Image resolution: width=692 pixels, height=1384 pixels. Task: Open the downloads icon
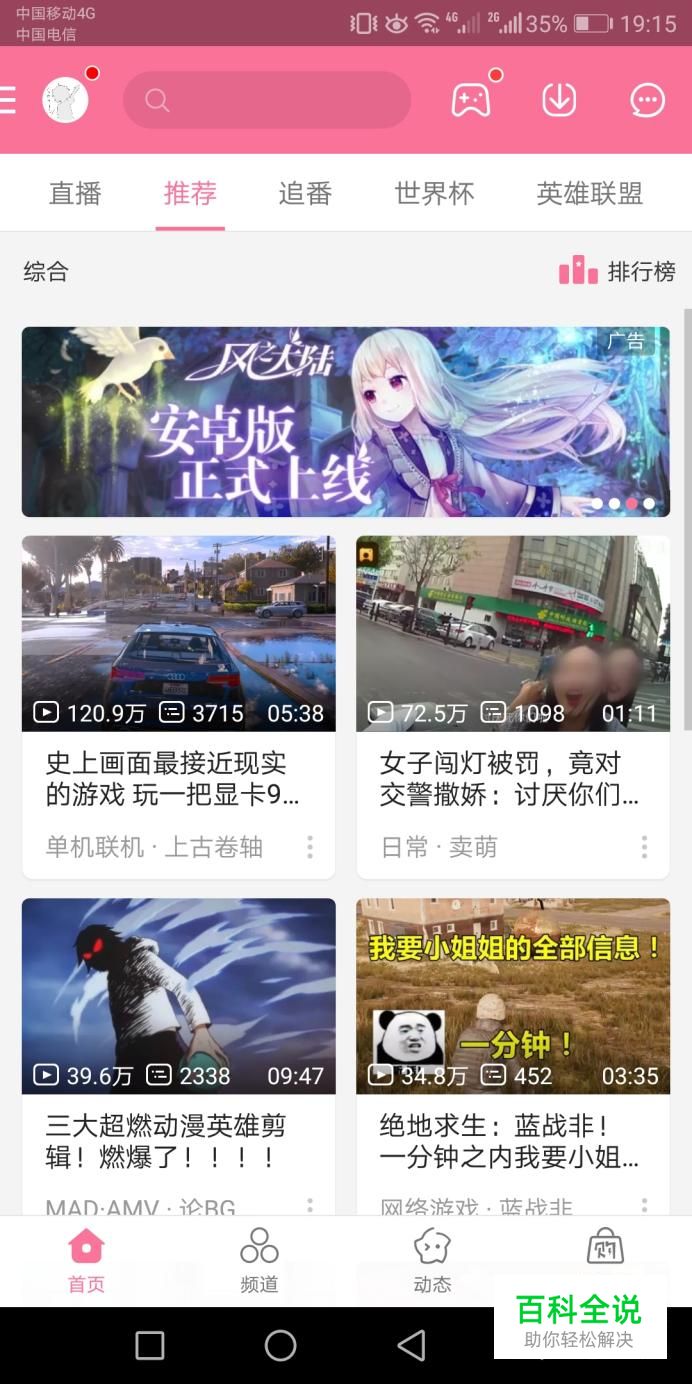(x=559, y=100)
